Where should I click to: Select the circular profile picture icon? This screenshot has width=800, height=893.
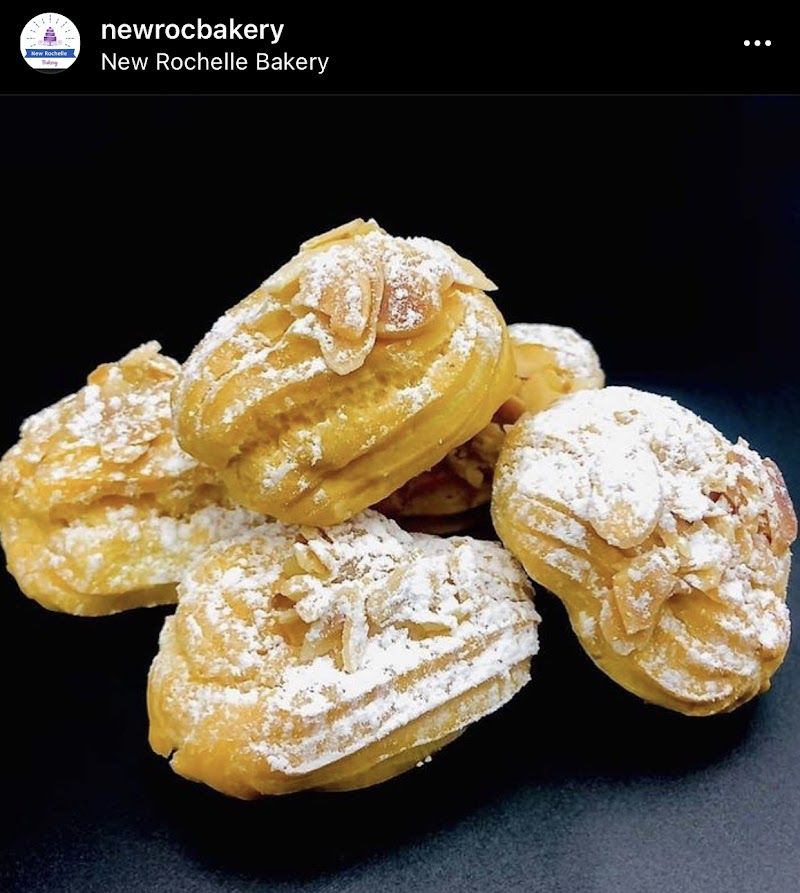point(47,43)
